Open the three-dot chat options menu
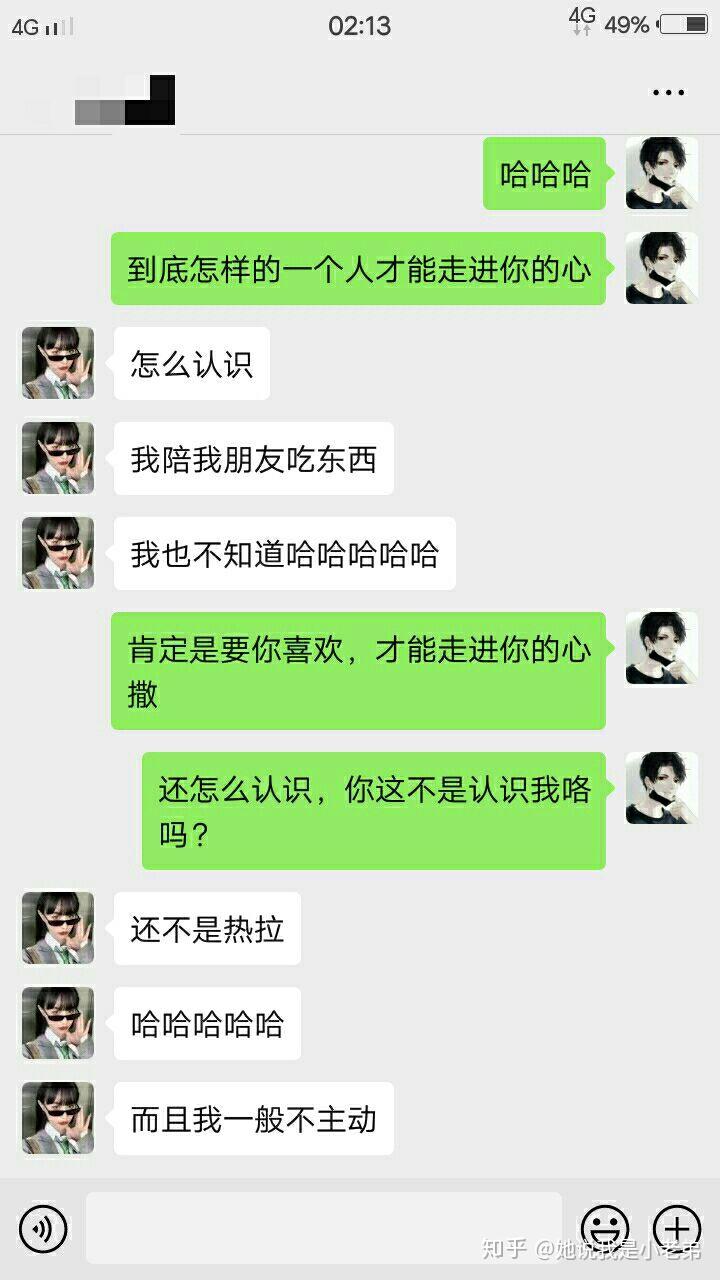 point(668,93)
